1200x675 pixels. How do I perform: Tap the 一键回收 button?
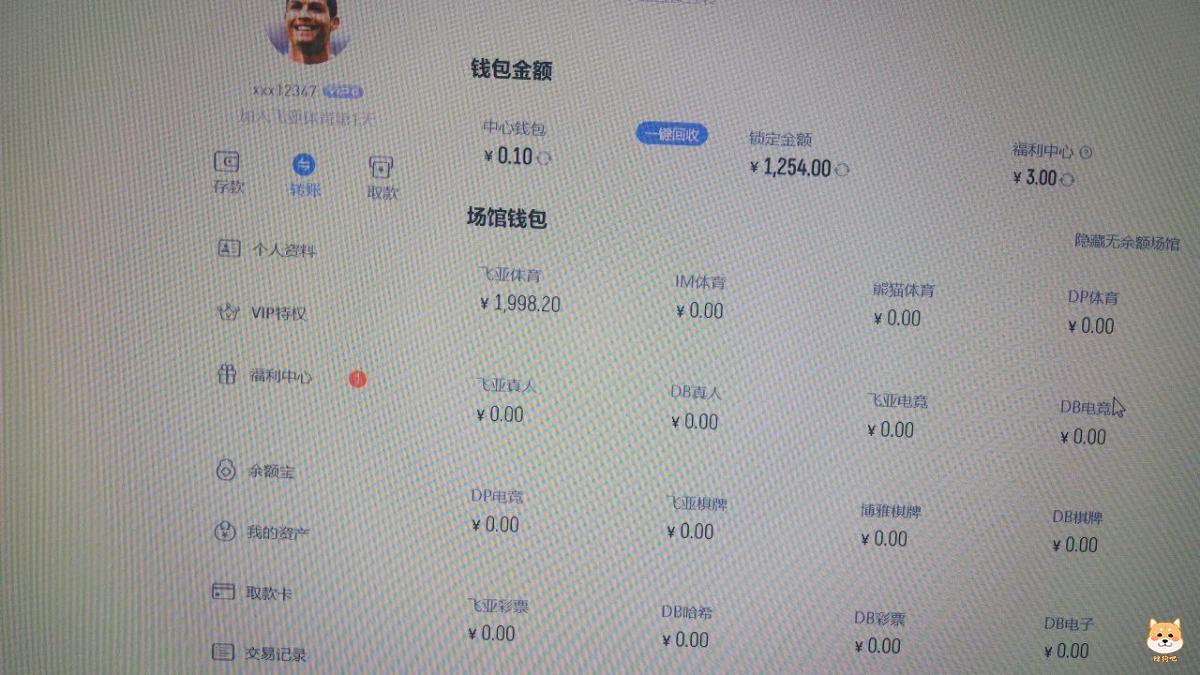[672, 135]
